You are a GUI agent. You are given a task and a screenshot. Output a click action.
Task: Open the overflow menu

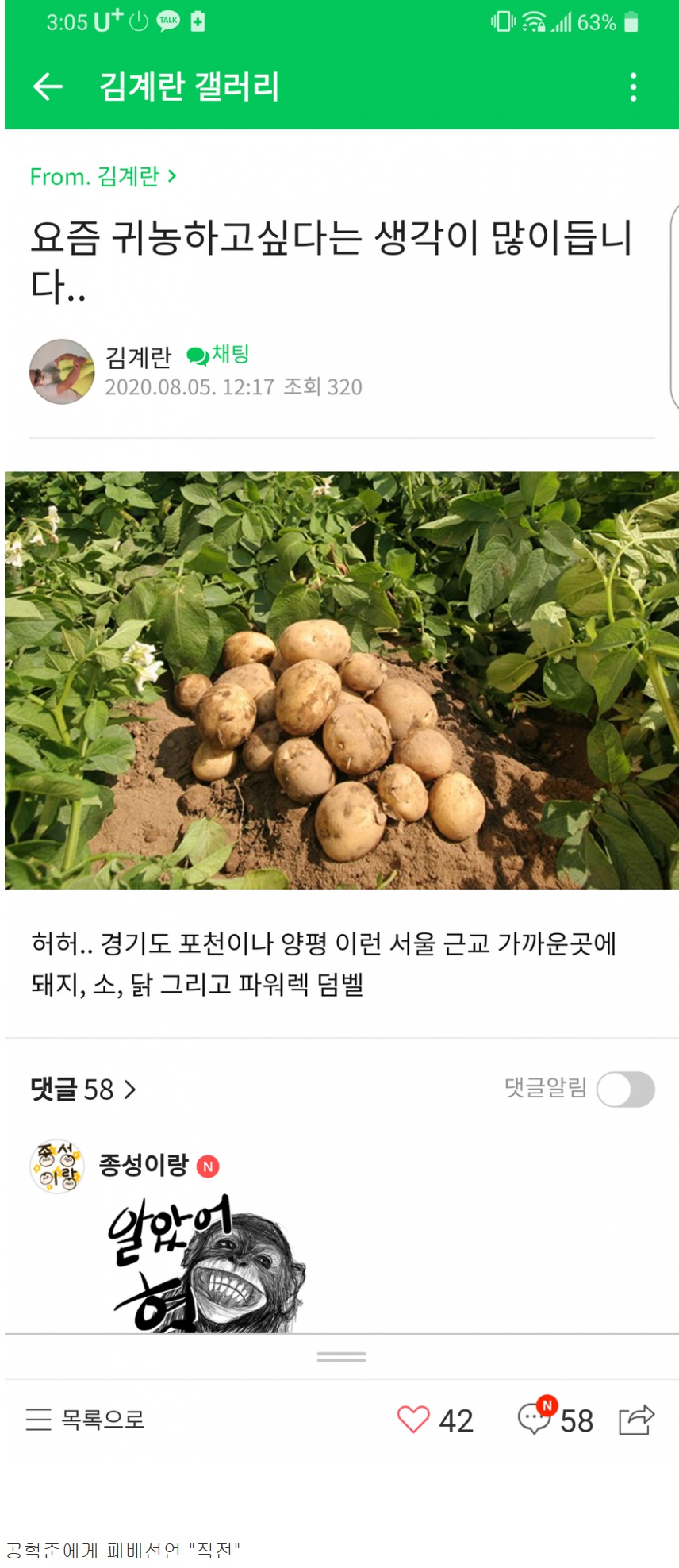[x=632, y=86]
